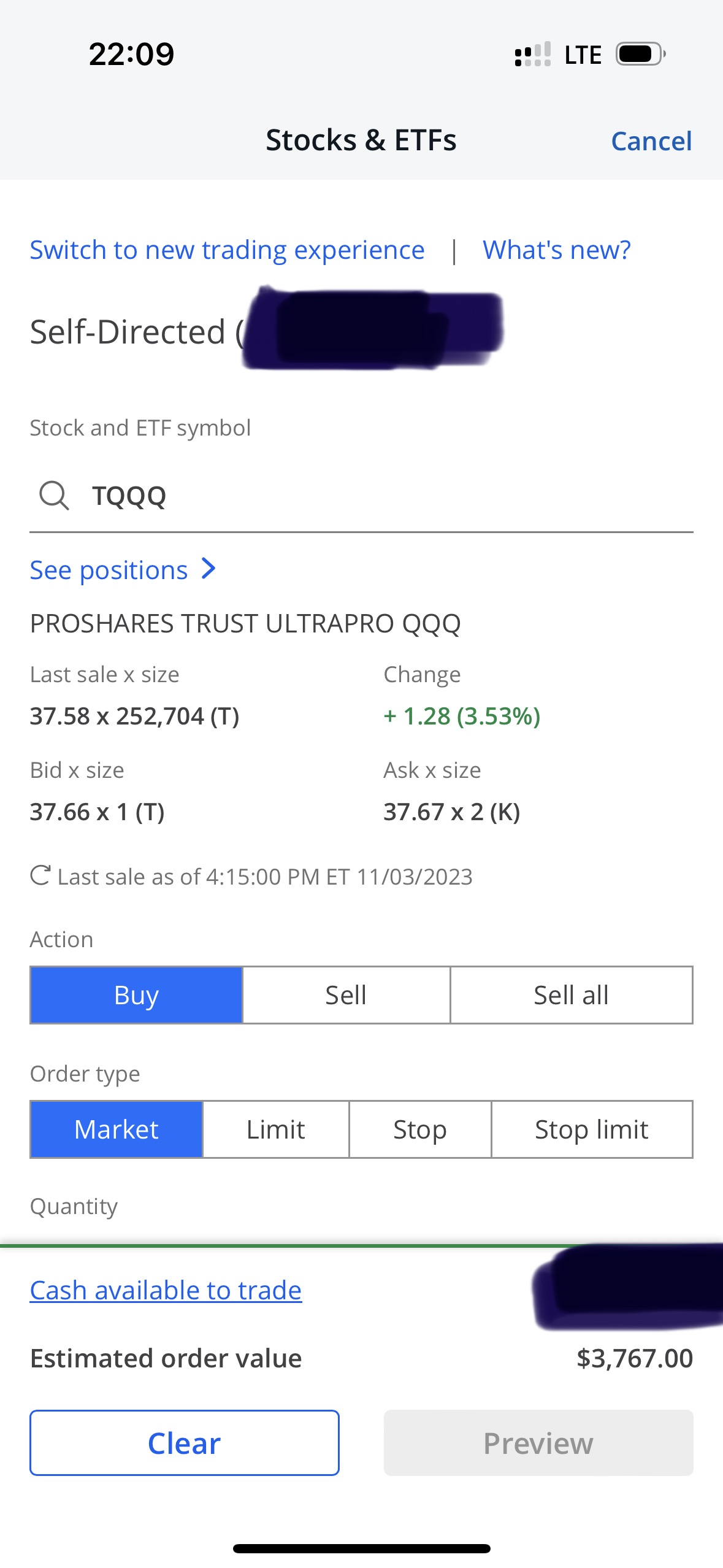Viewport: 723px width, 1568px height.
Task: Open Switch to new trading experience
Action: [x=226, y=250]
